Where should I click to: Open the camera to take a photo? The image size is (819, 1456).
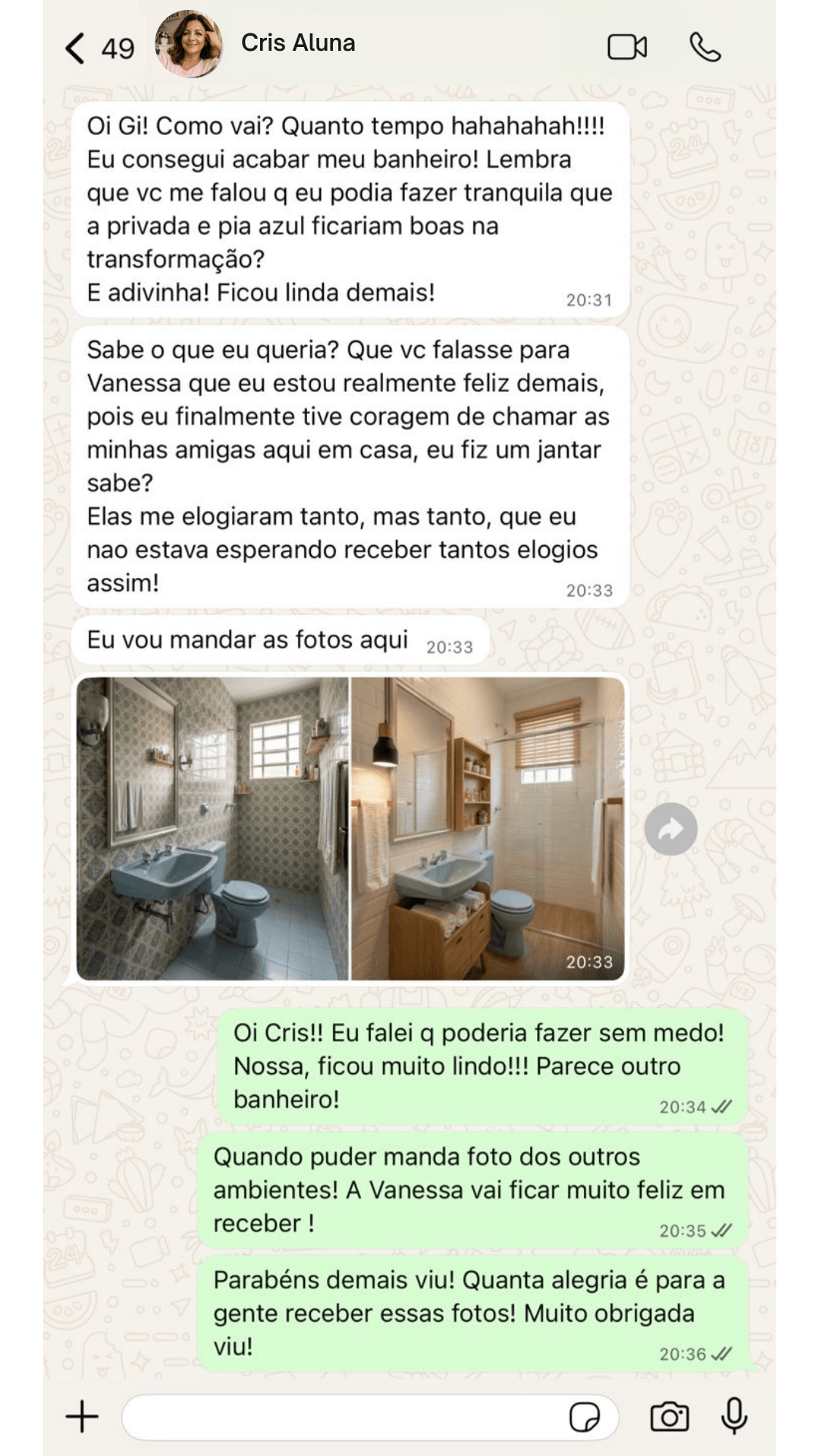670,1417
